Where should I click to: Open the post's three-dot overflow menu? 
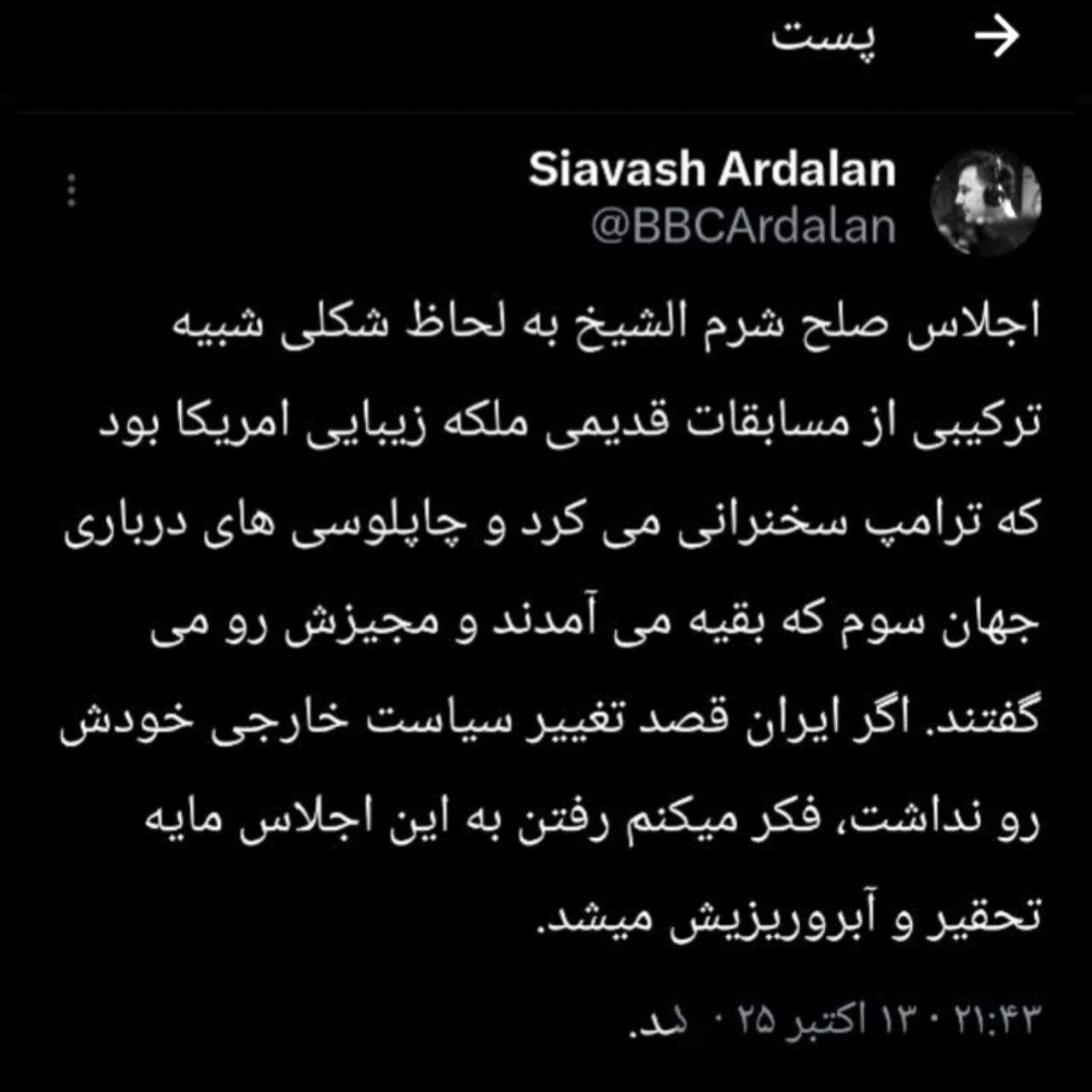[72, 191]
